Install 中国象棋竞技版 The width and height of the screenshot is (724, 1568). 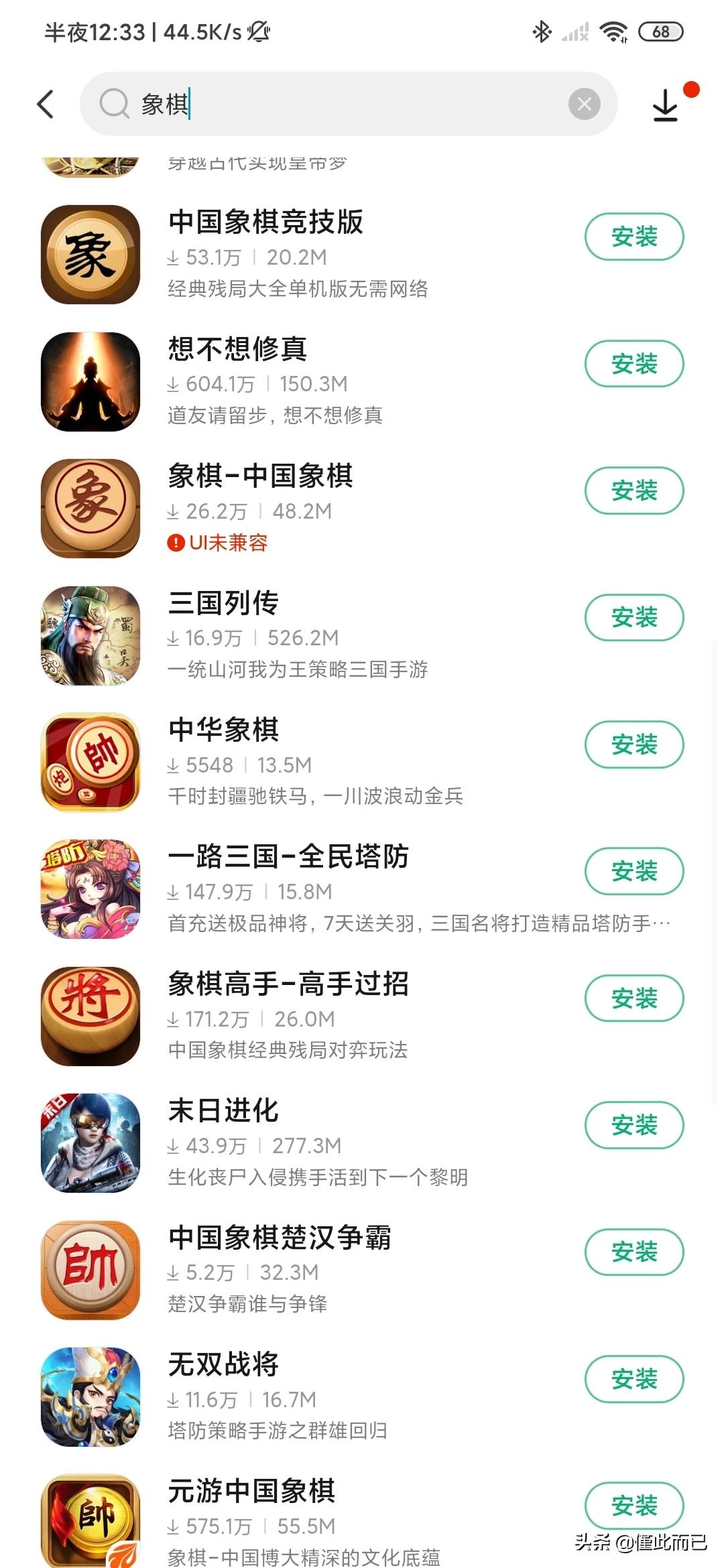[x=634, y=237]
